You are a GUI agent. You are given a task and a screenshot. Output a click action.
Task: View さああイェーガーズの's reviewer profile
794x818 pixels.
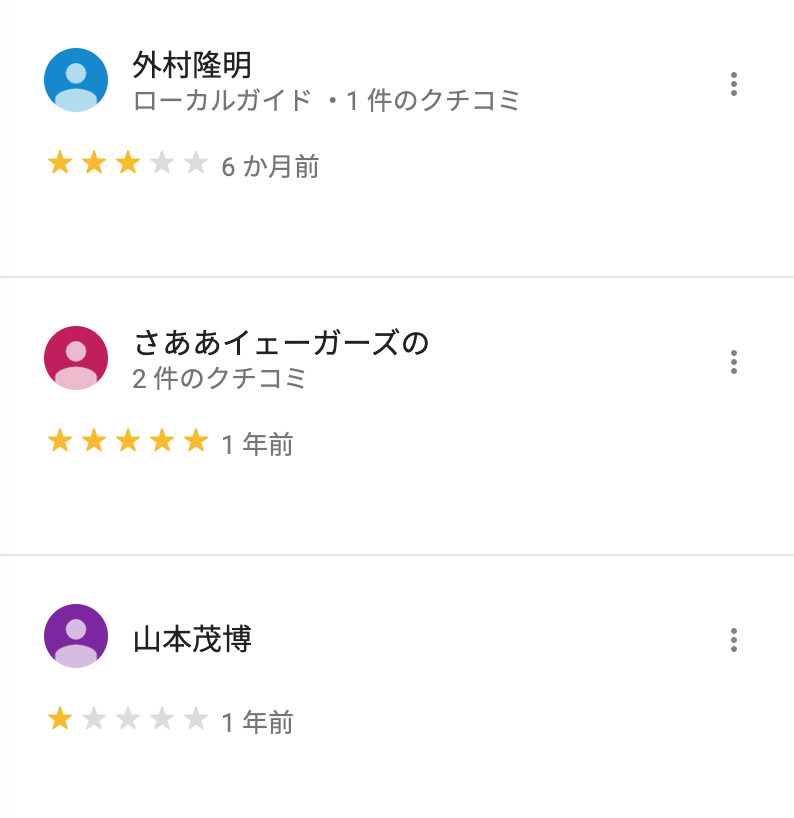[x=280, y=343]
